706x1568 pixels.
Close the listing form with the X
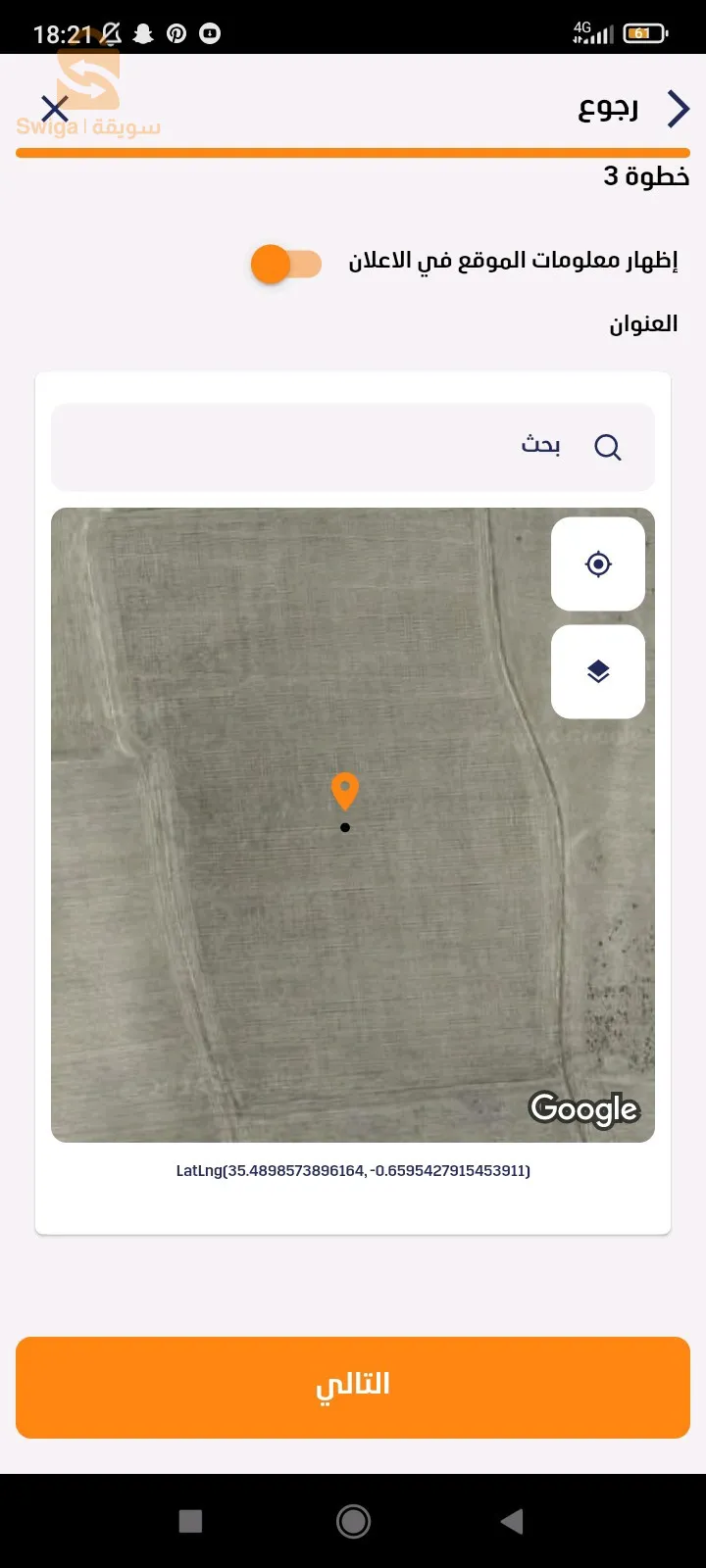click(55, 108)
